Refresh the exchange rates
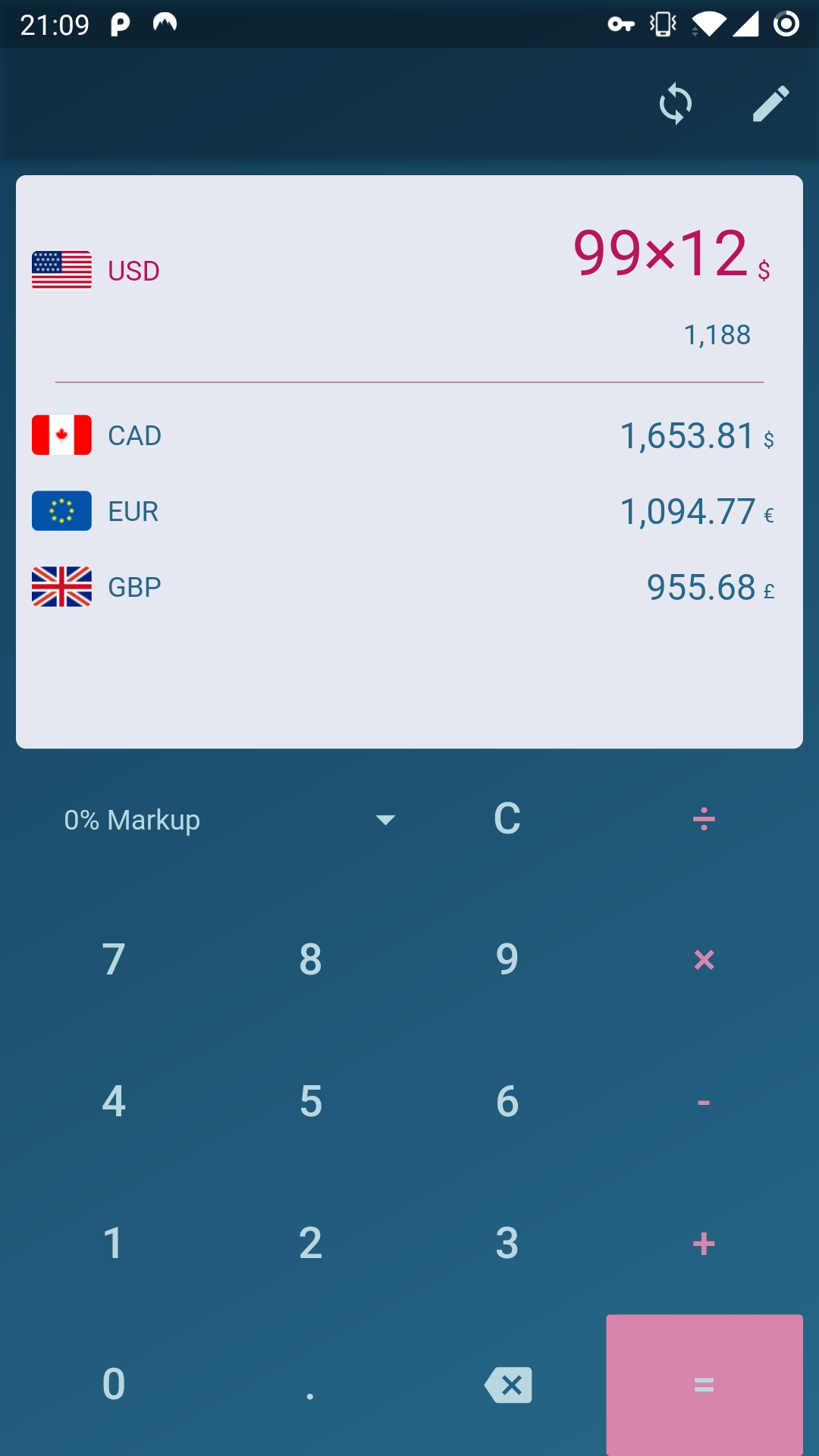Image resolution: width=819 pixels, height=1456 pixels. click(675, 104)
